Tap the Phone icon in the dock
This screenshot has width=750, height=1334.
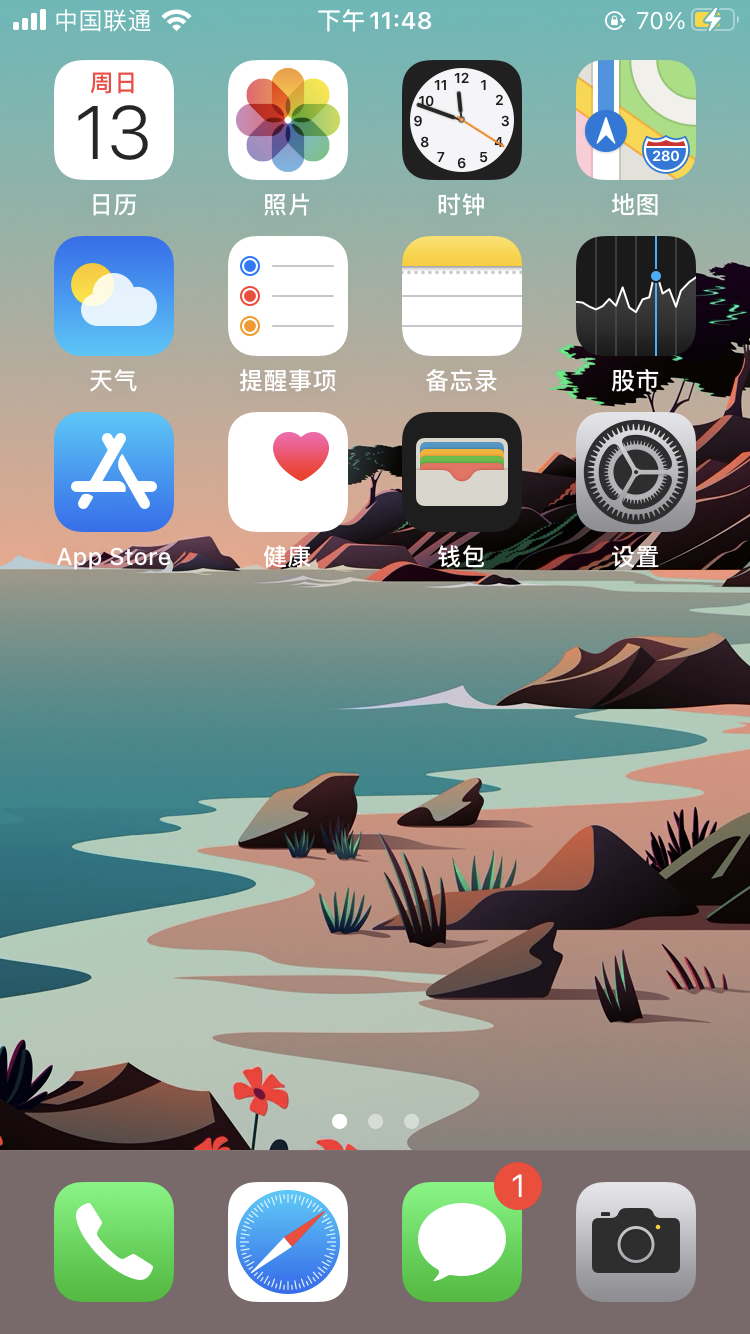[x=114, y=1242]
